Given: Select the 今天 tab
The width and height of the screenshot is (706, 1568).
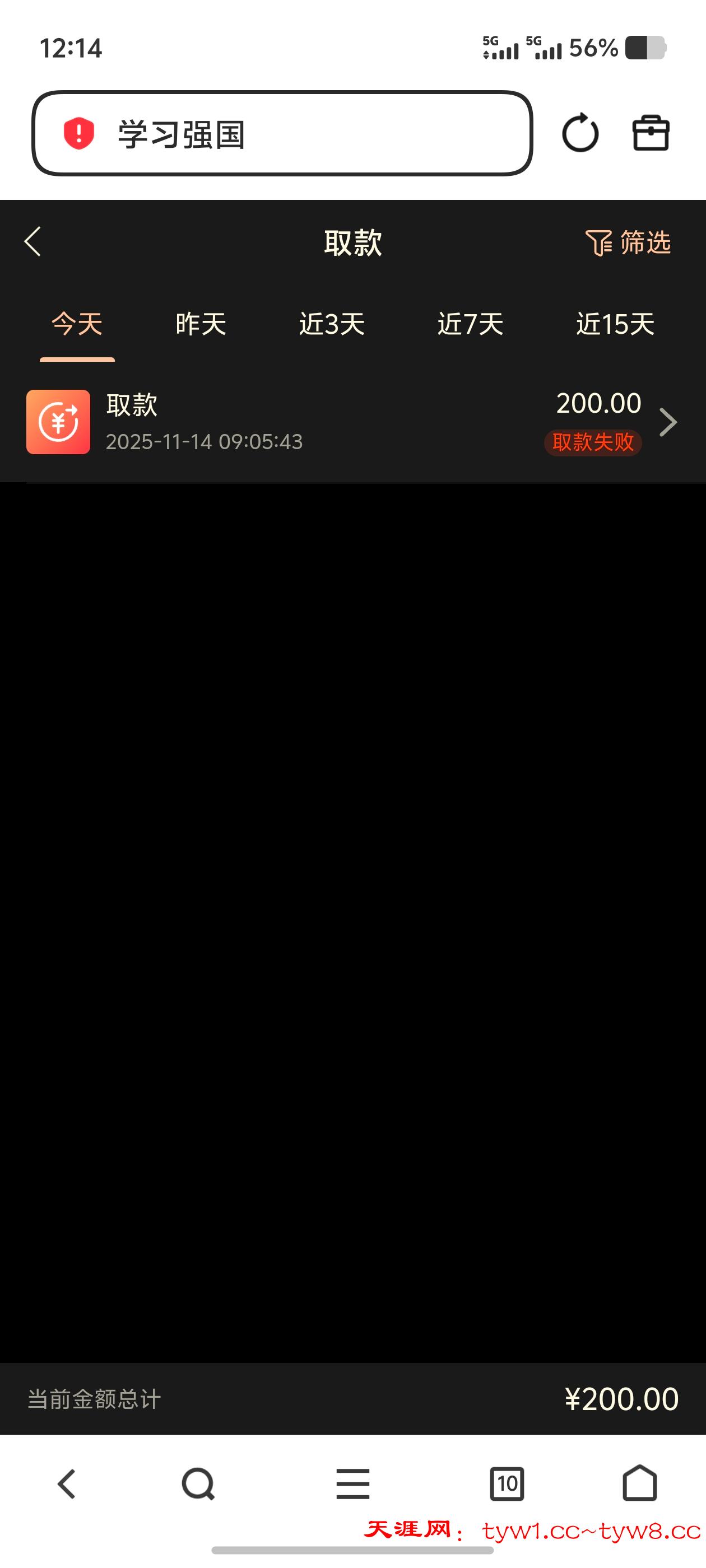Looking at the screenshot, I should click(77, 324).
